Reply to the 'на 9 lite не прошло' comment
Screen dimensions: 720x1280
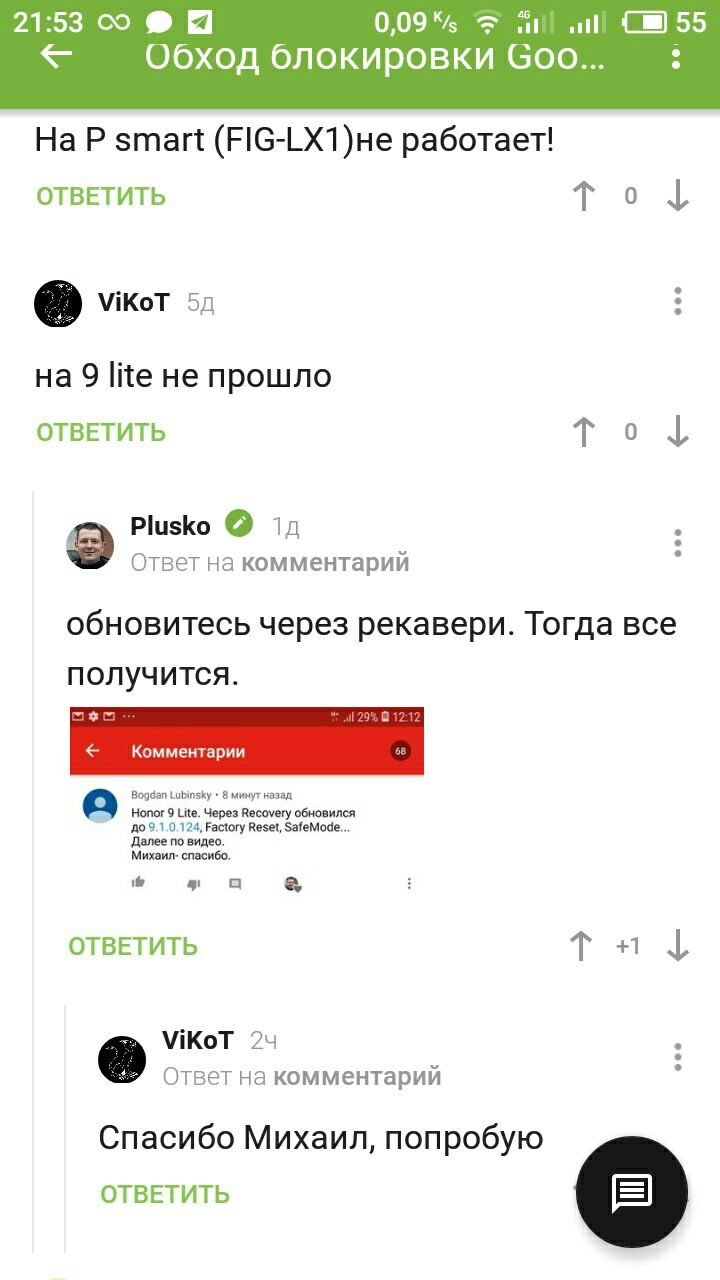pos(101,432)
